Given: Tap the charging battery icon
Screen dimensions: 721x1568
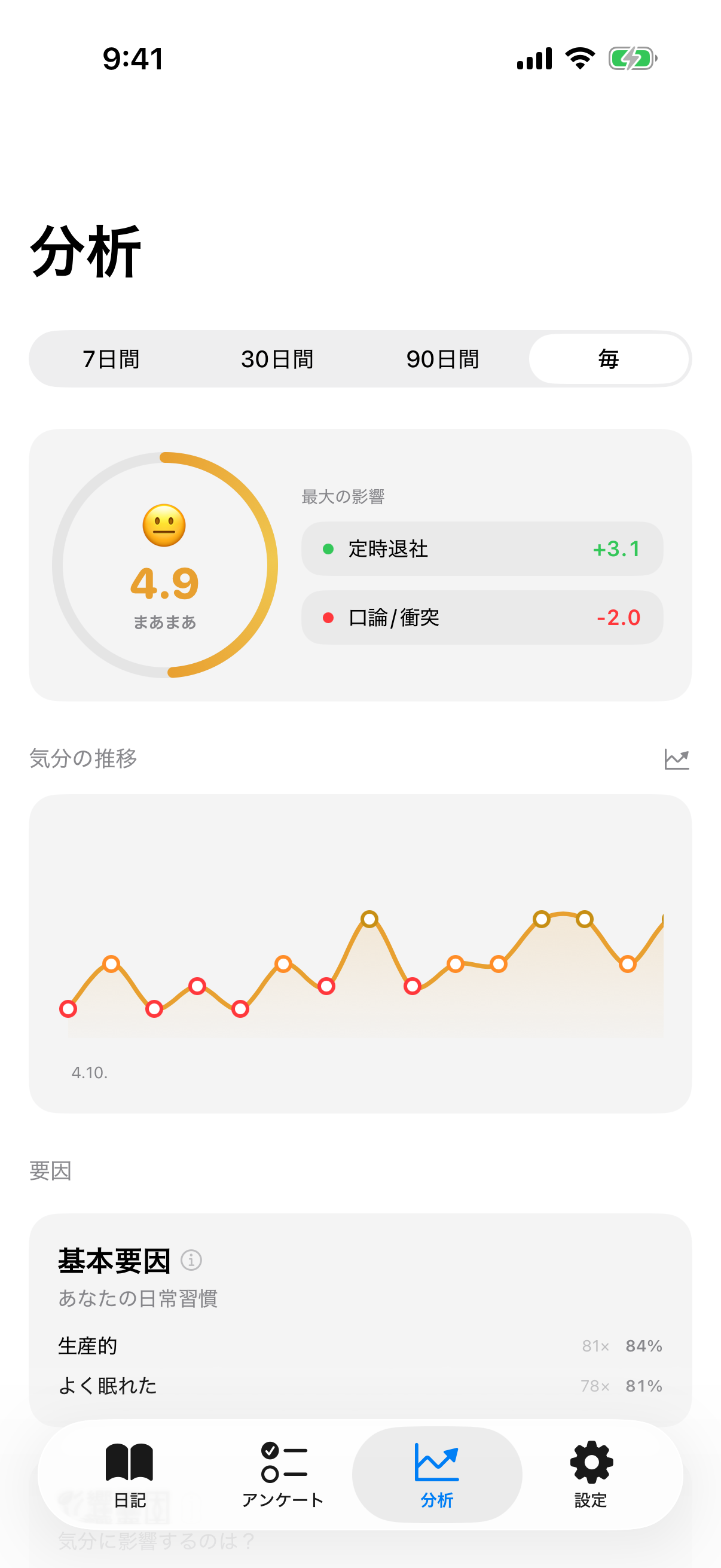Looking at the screenshot, I should tap(631, 59).
